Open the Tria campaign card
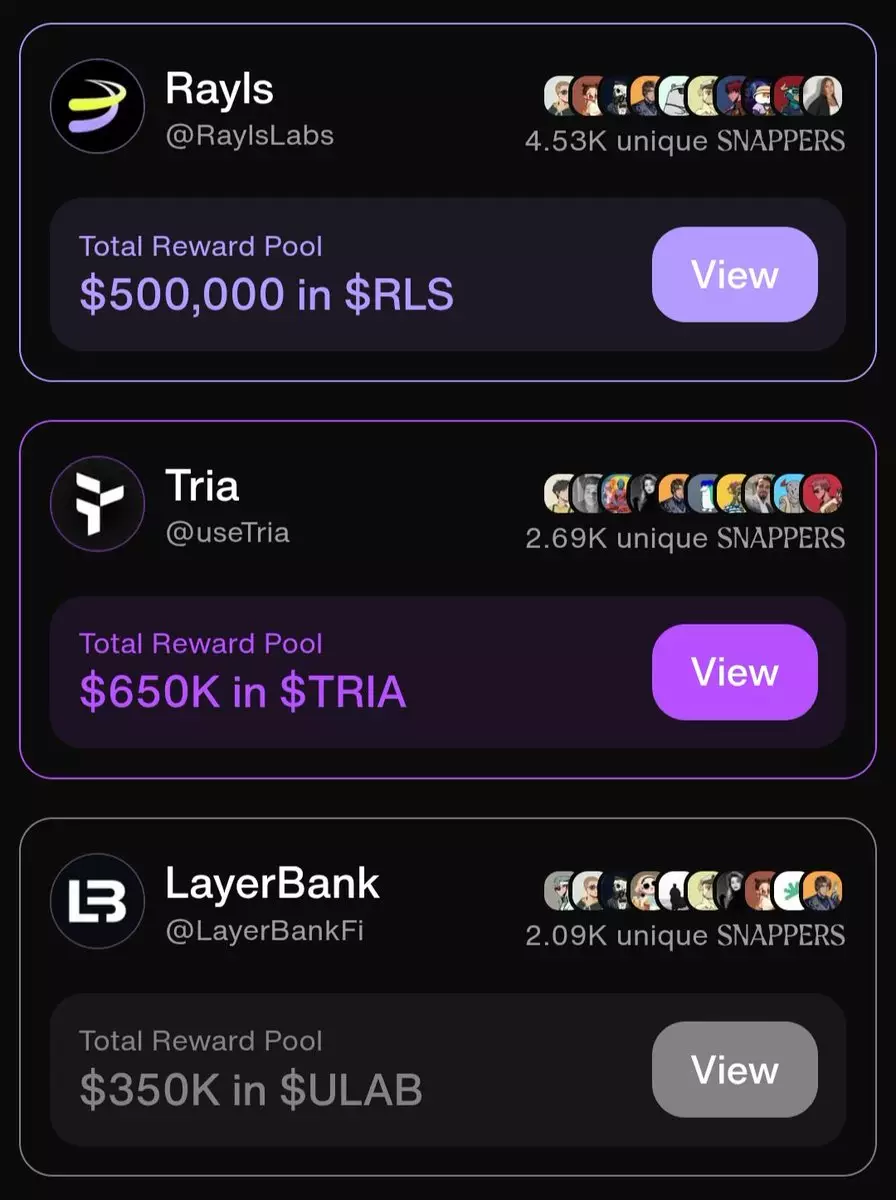The width and height of the screenshot is (896, 1200). click(x=202, y=487)
